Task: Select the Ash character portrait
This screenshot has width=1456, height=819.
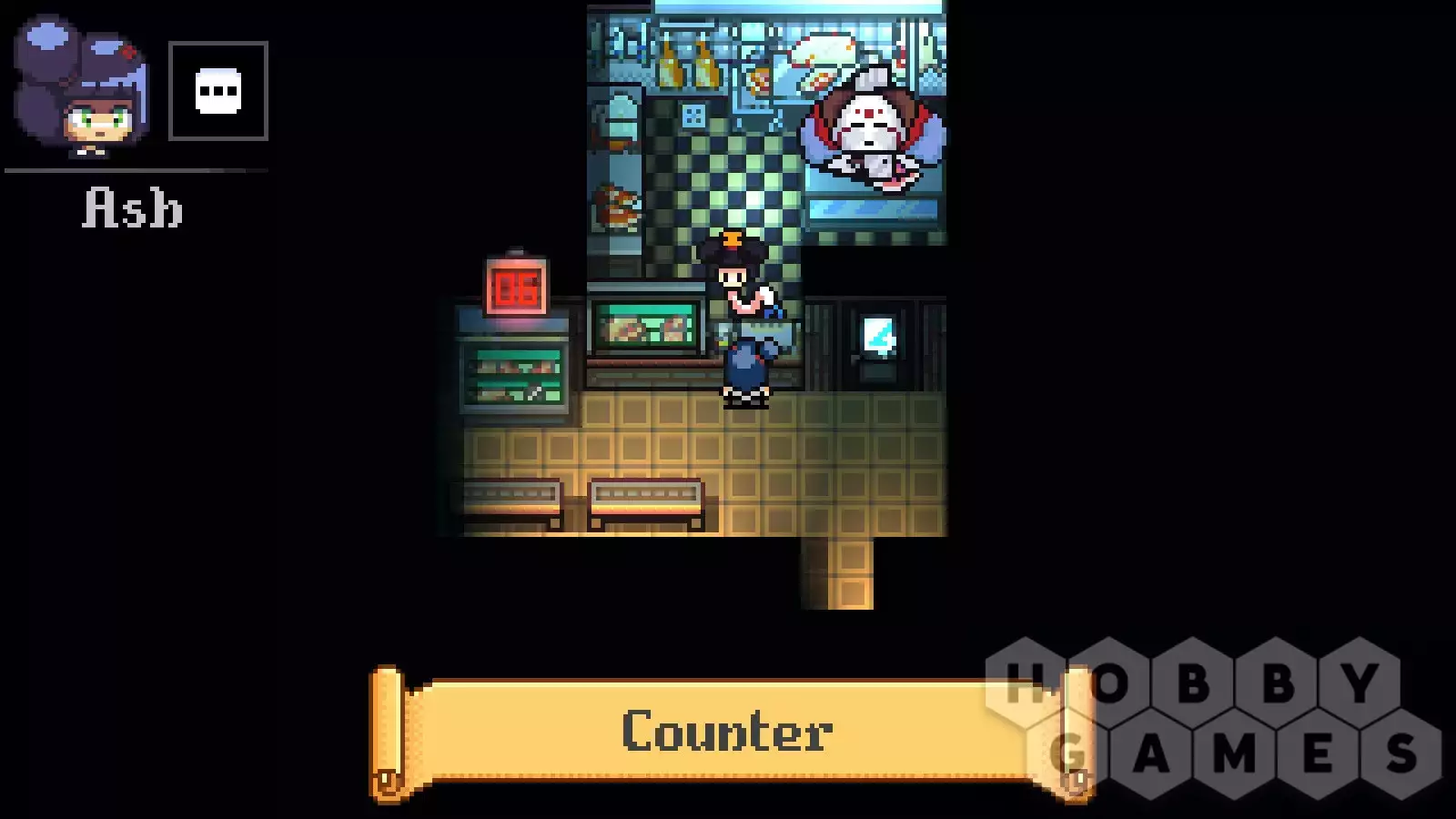Action: pyautogui.click(x=82, y=88)
